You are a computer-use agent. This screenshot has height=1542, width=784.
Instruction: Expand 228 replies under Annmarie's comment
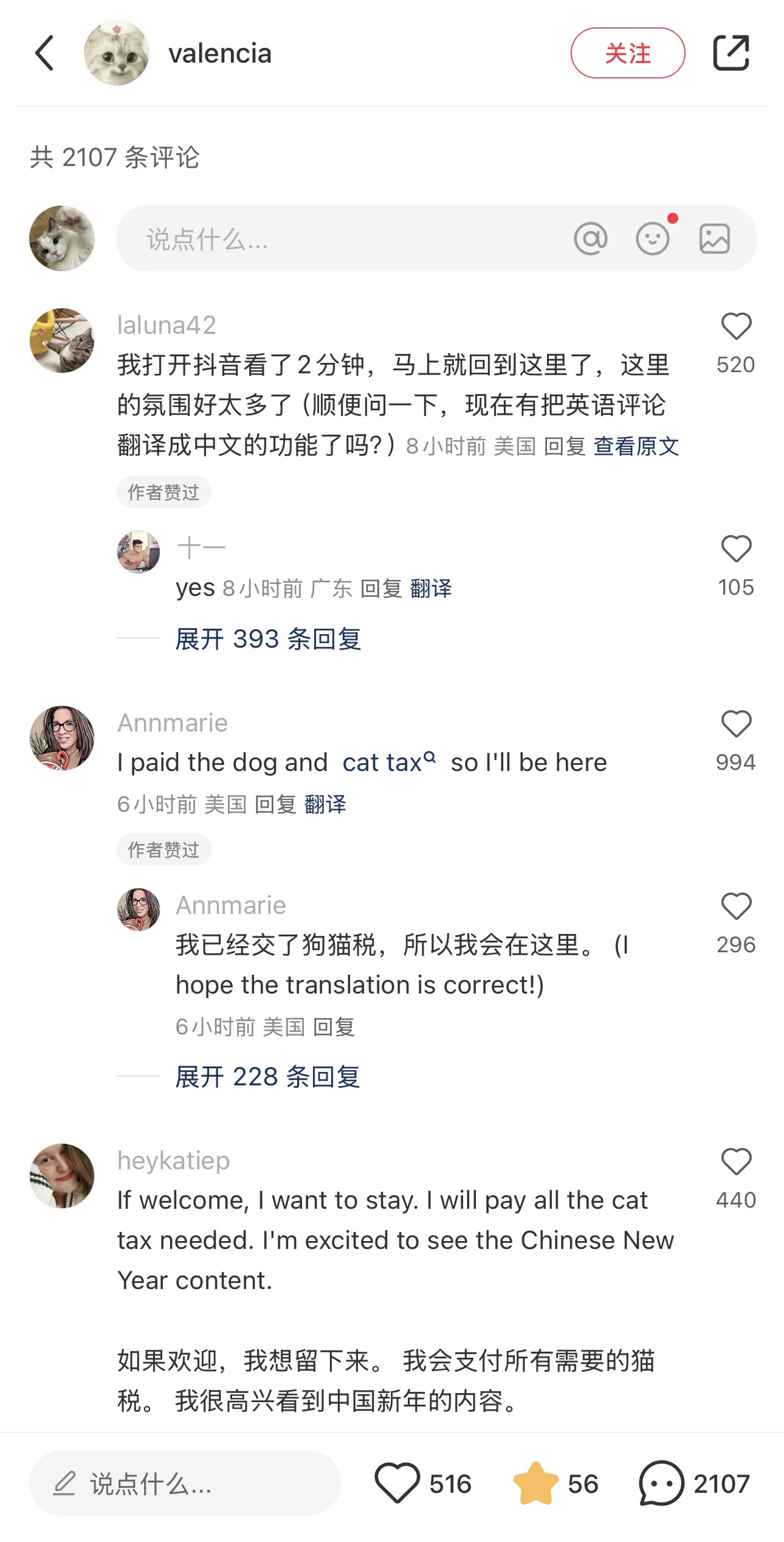268,1077
